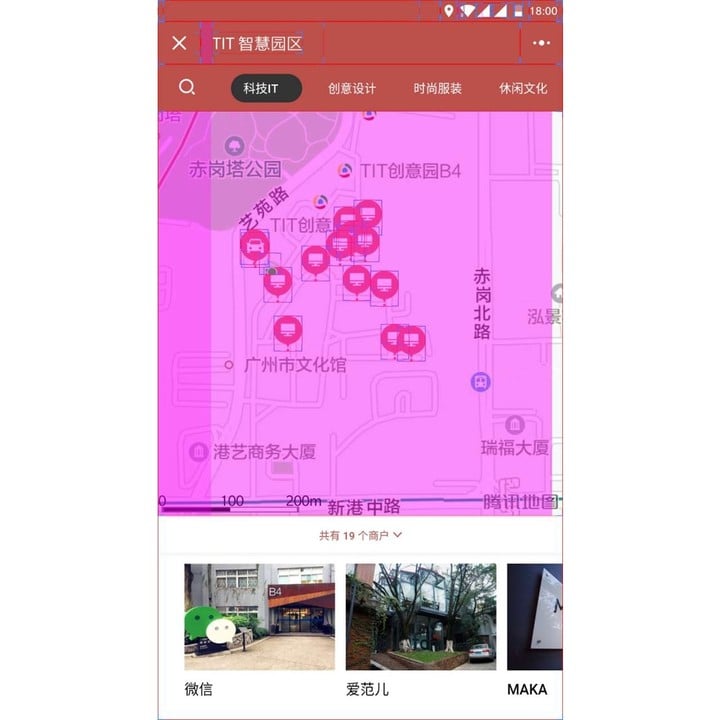
Task: Tap the search magnifier icon
Action: click(x=187, y=88)
